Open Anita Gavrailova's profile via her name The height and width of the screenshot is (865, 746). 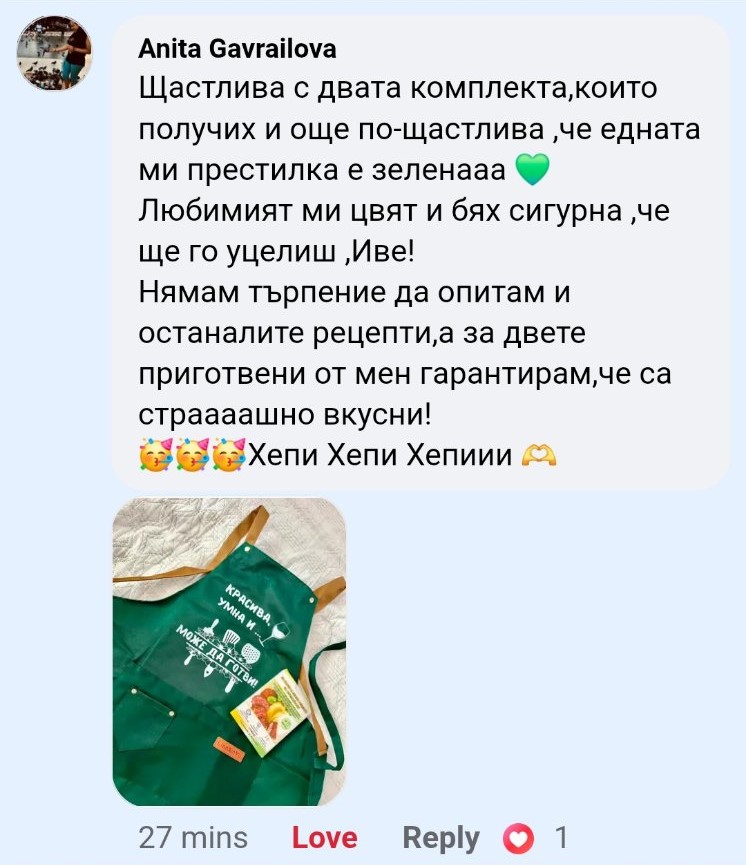[236, 48]
